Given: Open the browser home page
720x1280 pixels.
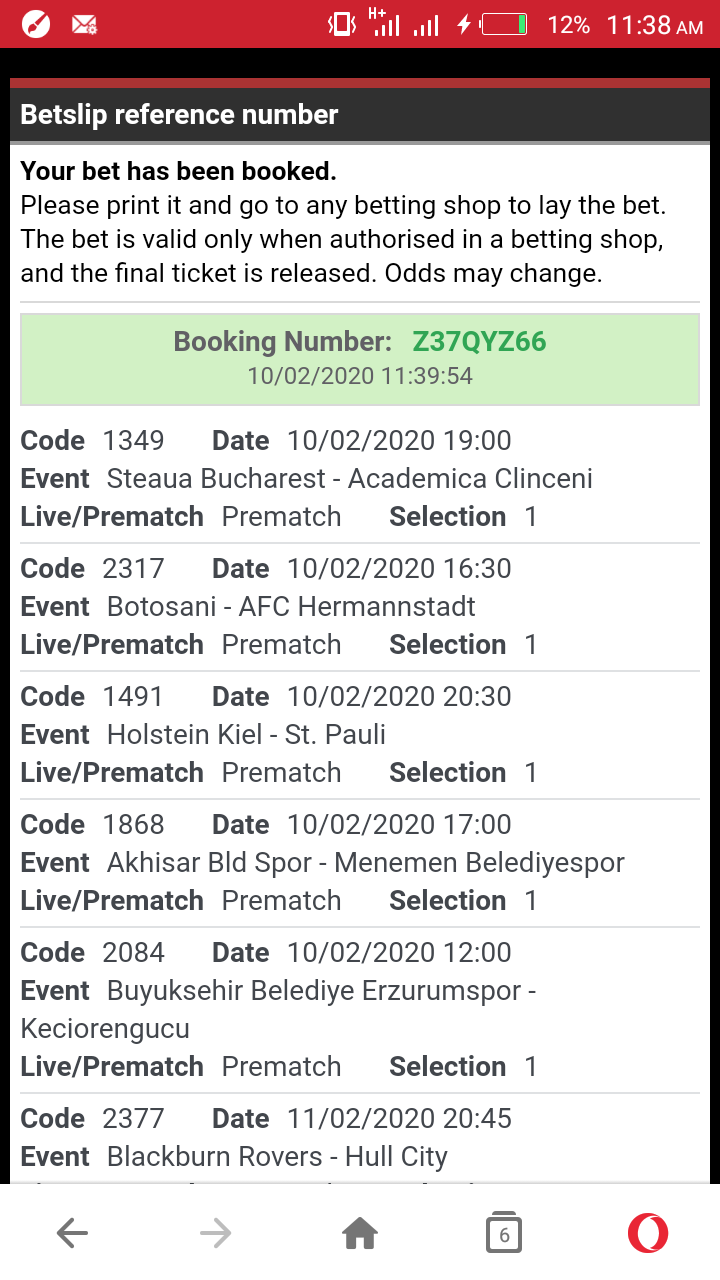Looking at the screenshot, I should 360,1234.
